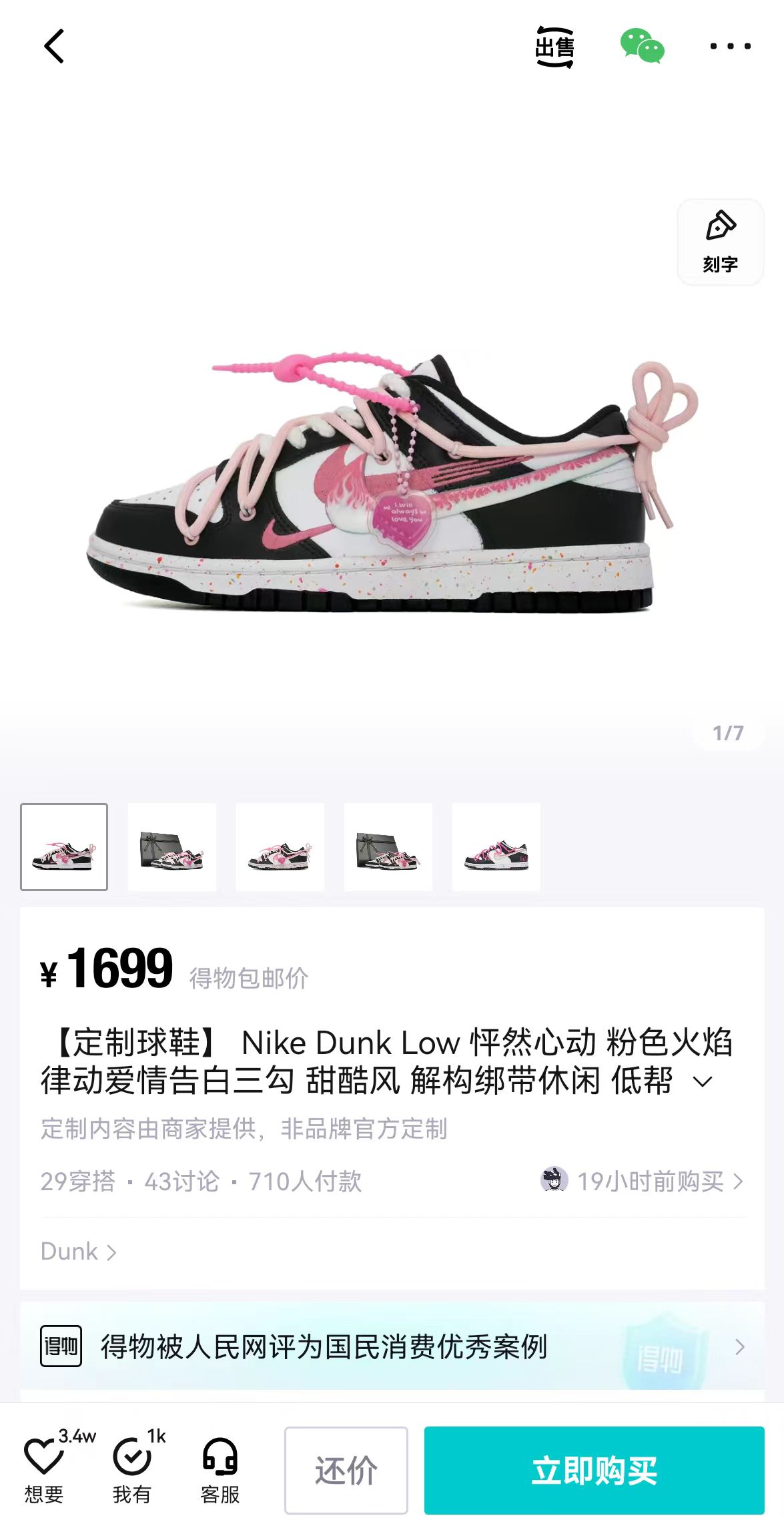Select the second thumbnail with gift box

(172, 847)
